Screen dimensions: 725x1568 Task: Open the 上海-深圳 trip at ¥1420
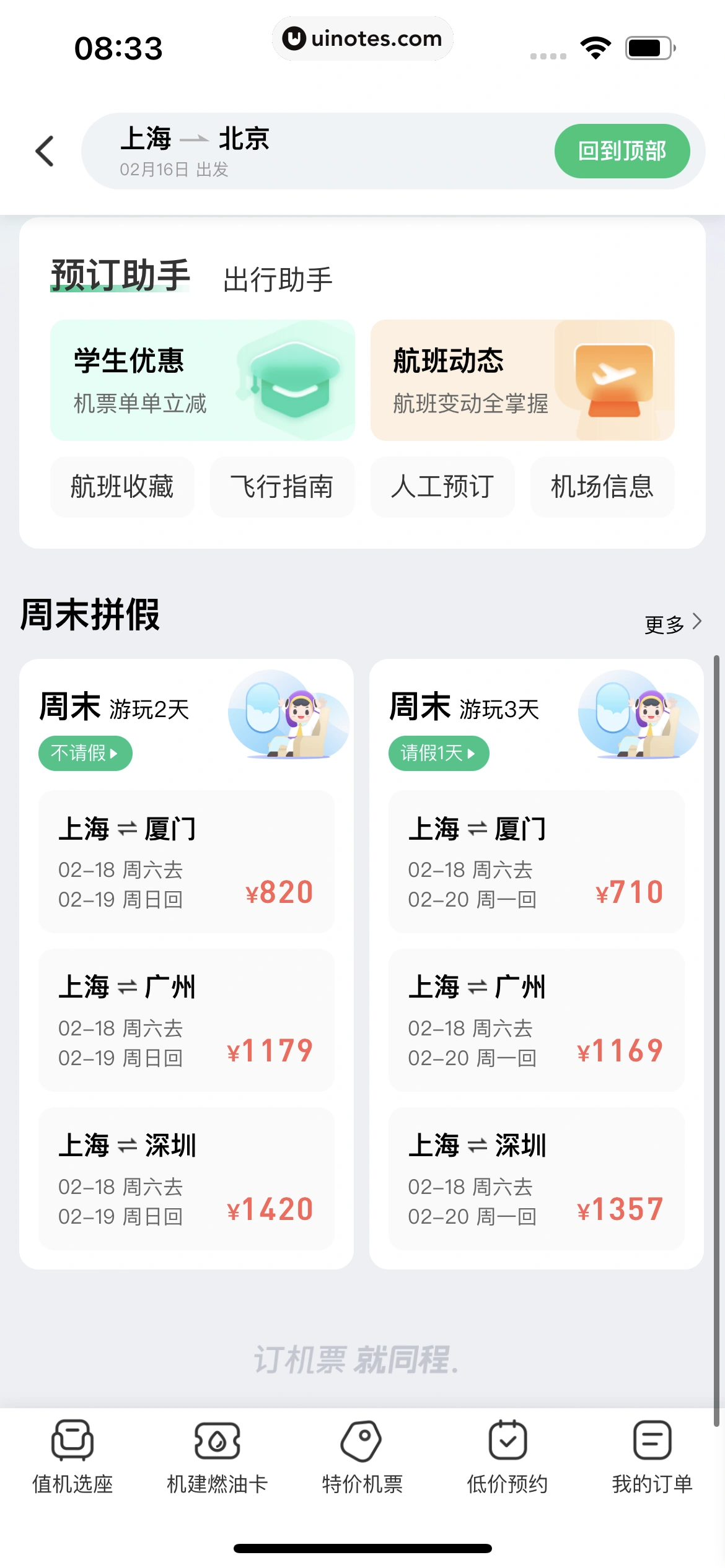click(x=186, y=1178)
